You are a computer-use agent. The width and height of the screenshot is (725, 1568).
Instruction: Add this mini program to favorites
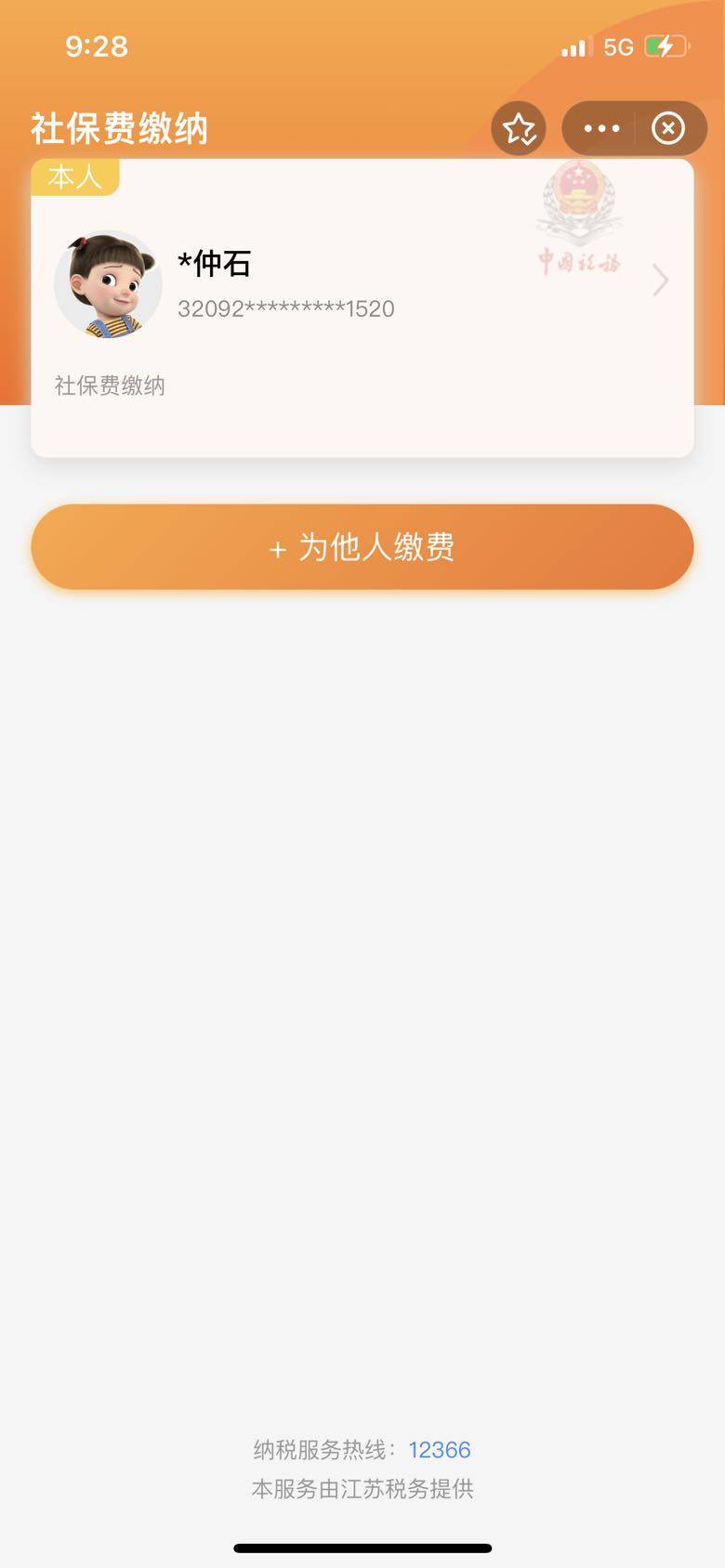(519, 129)
